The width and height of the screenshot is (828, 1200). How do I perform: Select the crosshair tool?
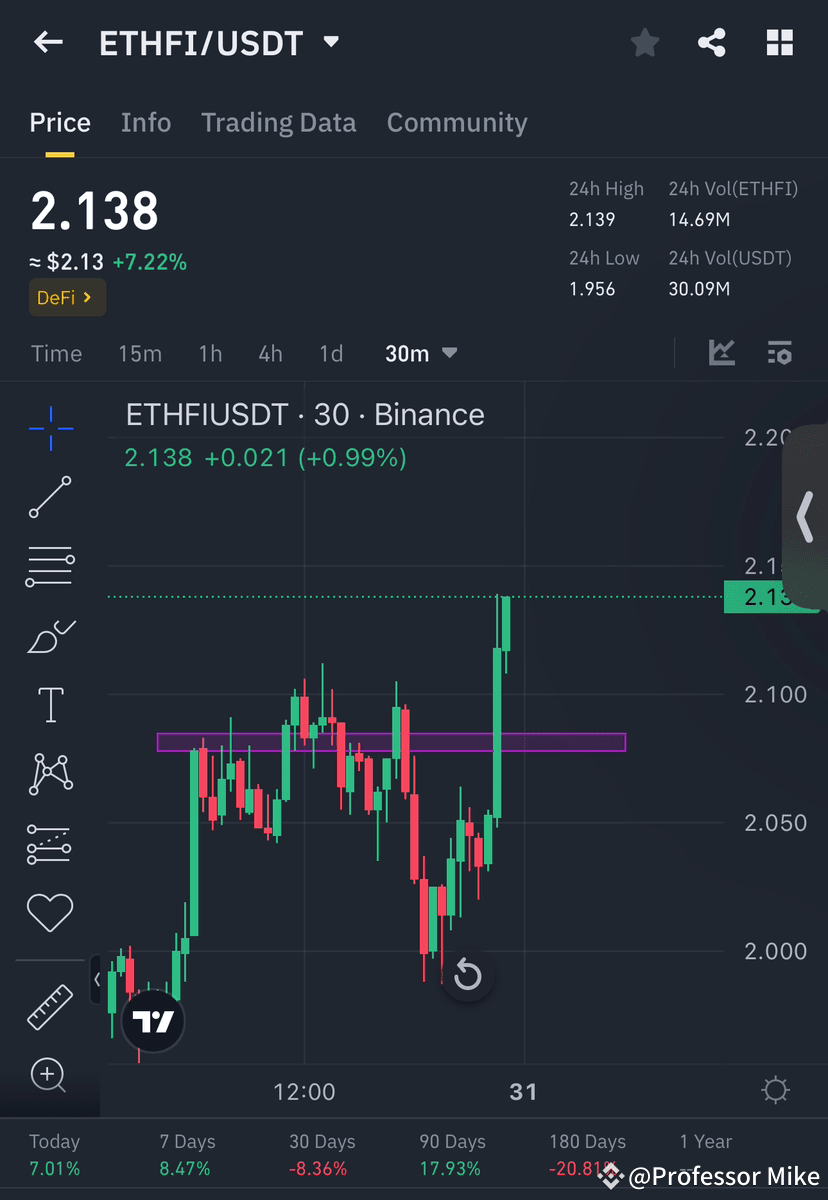pos(50,428)
